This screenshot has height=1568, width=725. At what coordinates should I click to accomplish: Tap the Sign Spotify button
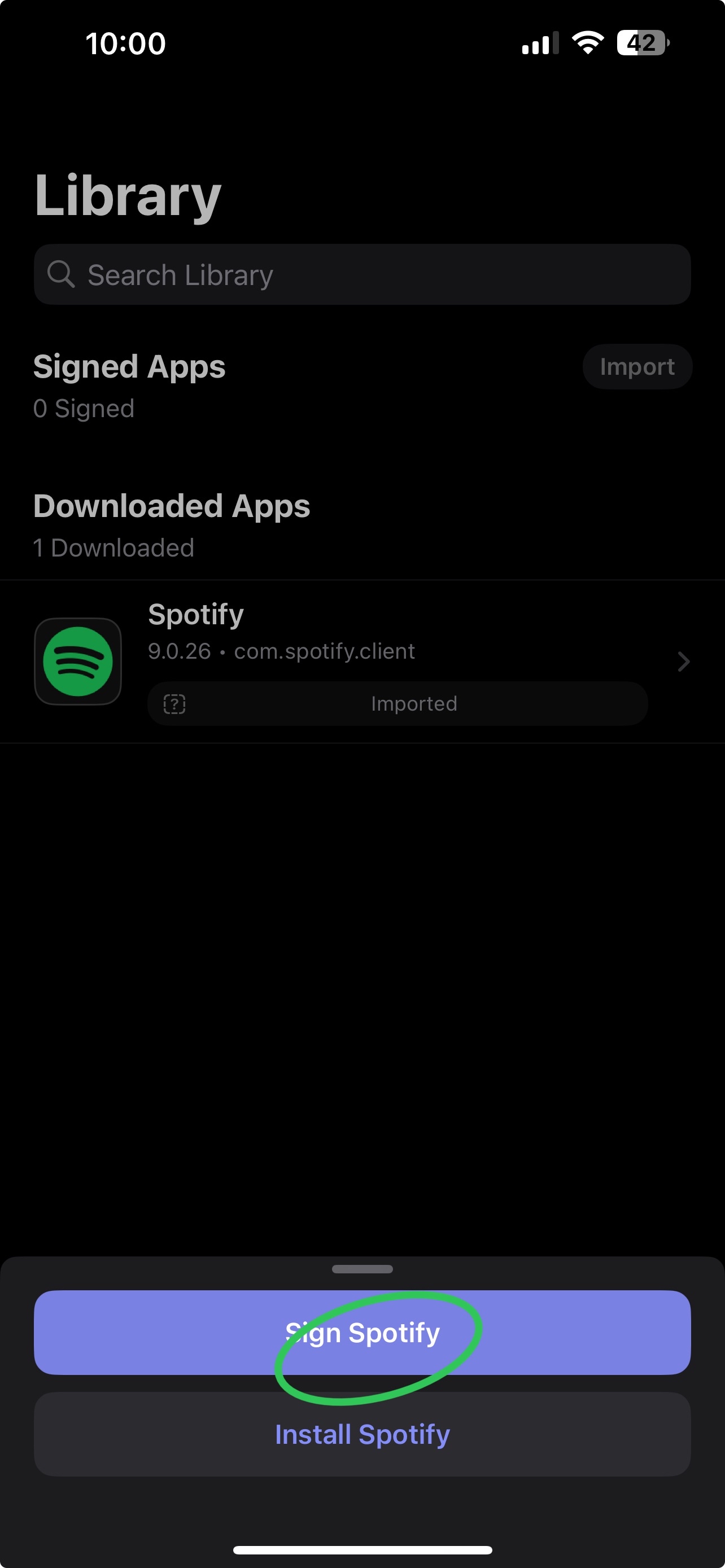(362, 1333)
